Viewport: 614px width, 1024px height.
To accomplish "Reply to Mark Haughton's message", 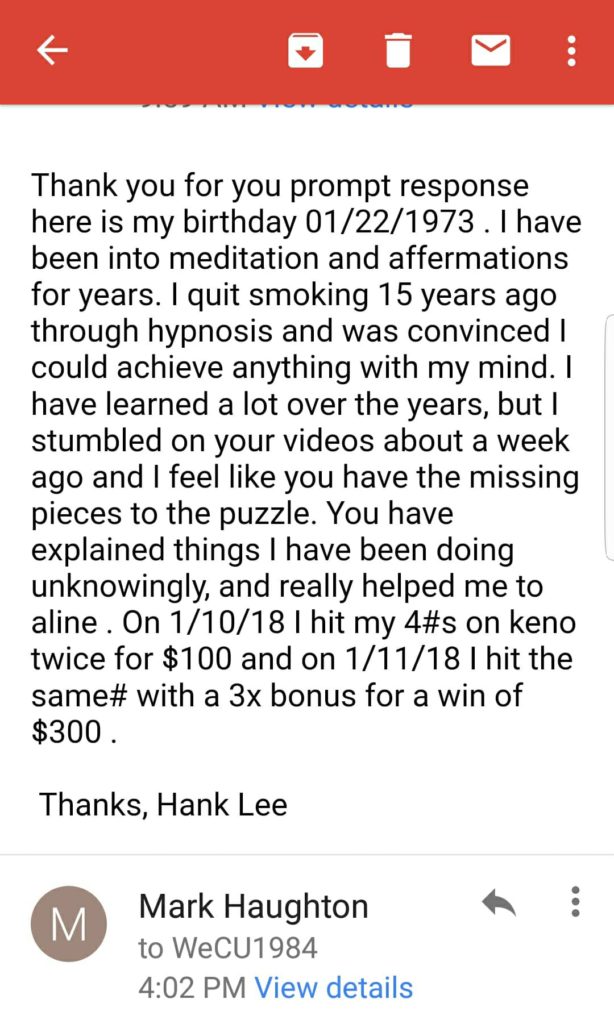I will point(499,903).
